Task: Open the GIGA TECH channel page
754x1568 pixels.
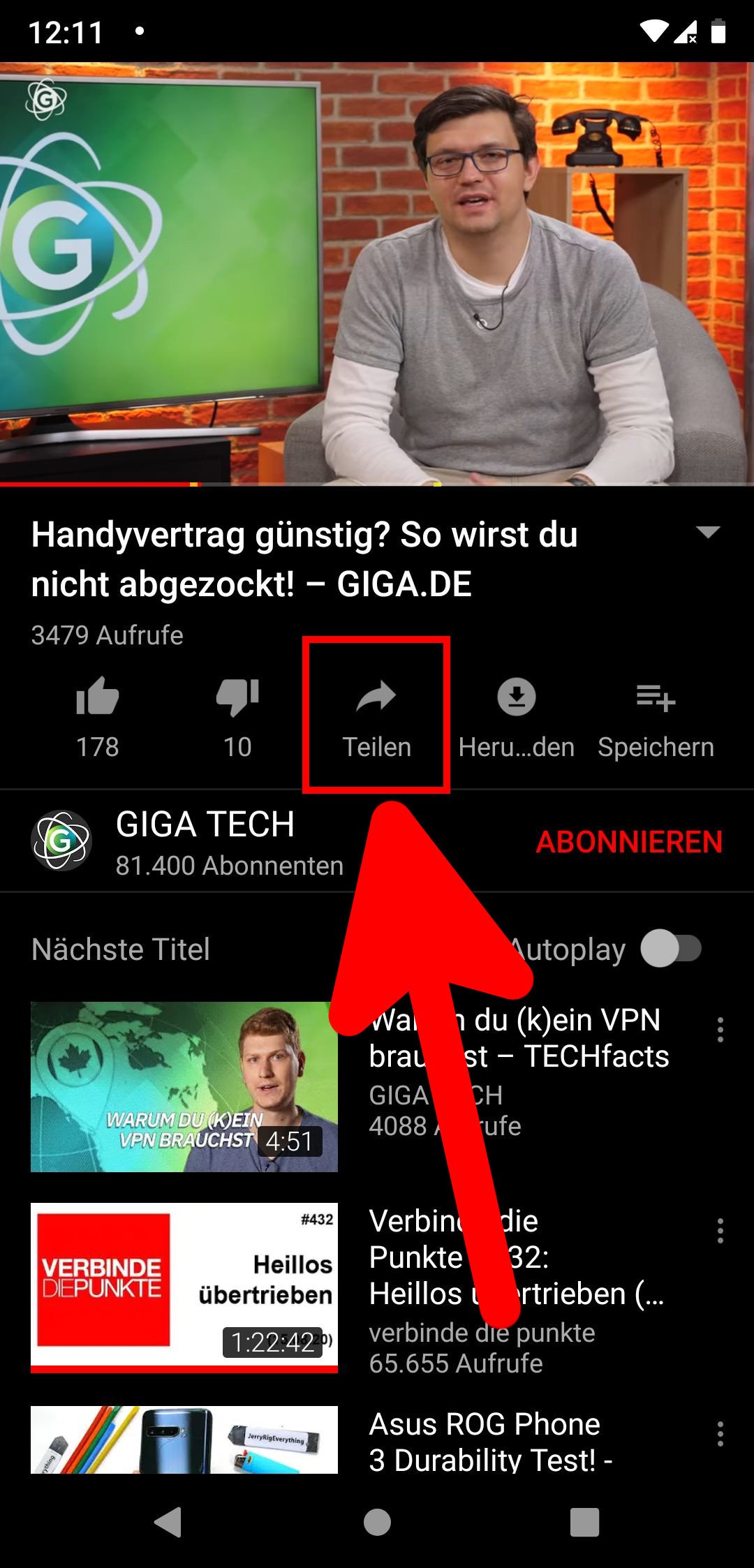Action: [187, 841]
